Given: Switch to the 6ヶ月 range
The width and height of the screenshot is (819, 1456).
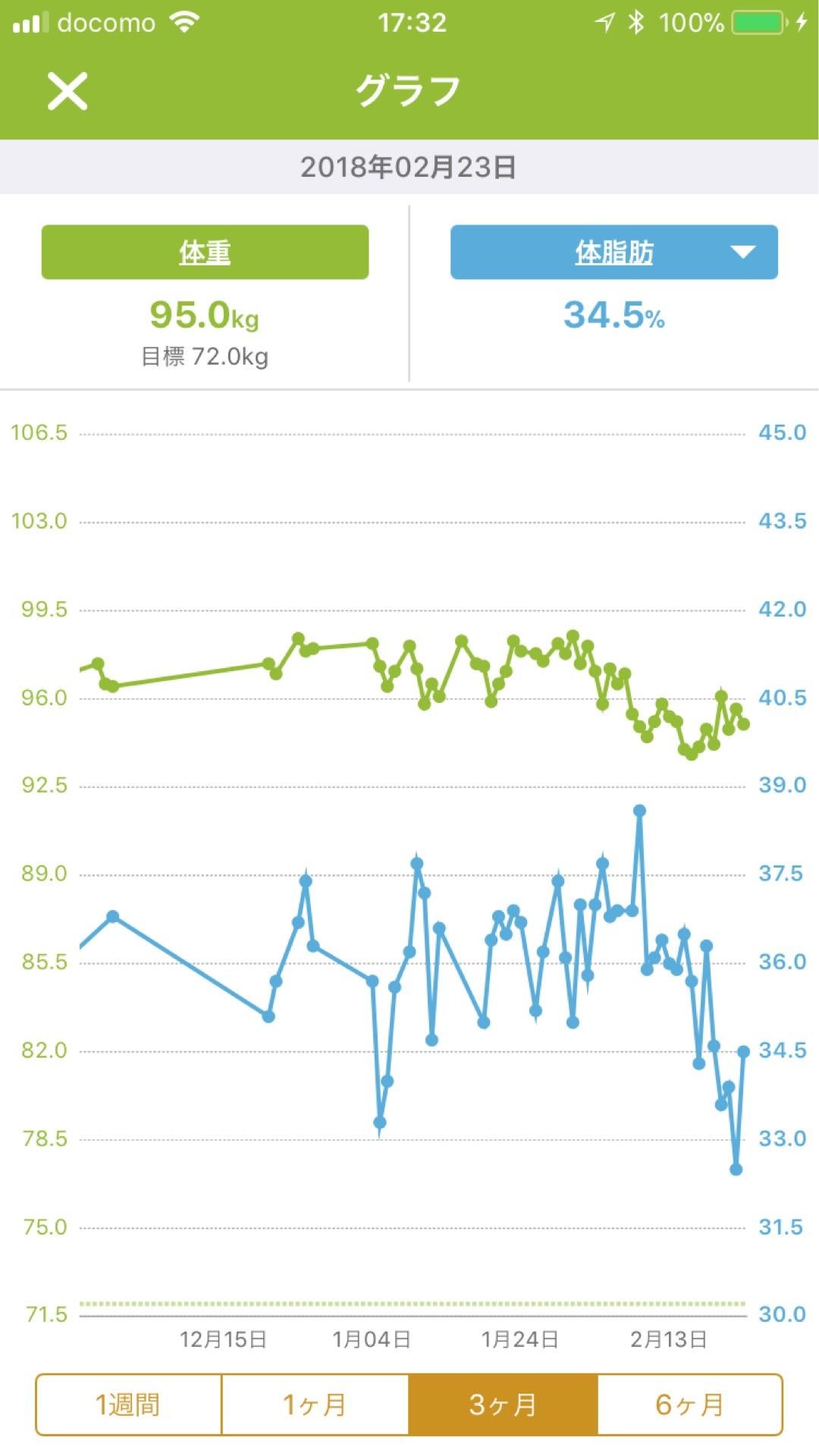Looking at the screenshot, I should (689, 1404).
